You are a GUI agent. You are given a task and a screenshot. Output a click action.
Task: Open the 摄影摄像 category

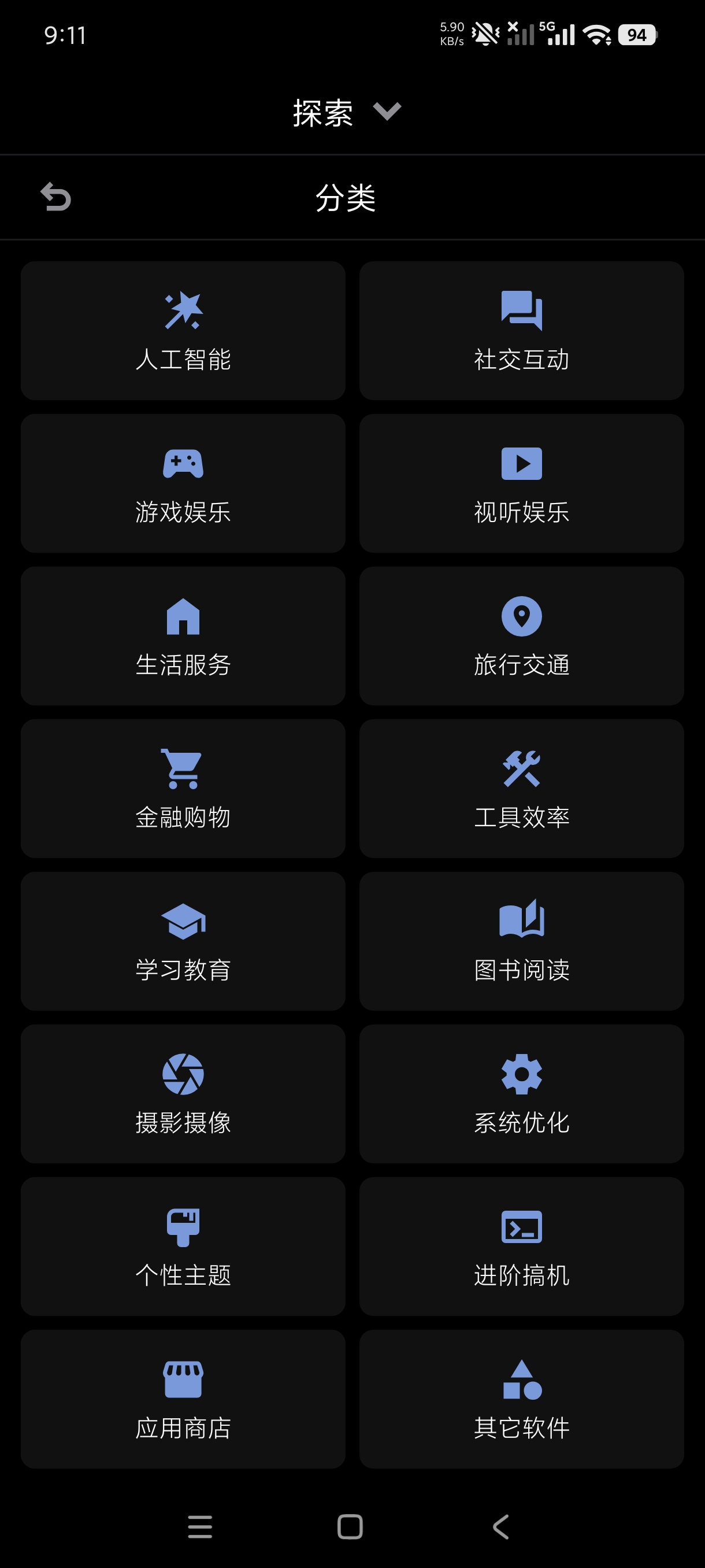183,1094
